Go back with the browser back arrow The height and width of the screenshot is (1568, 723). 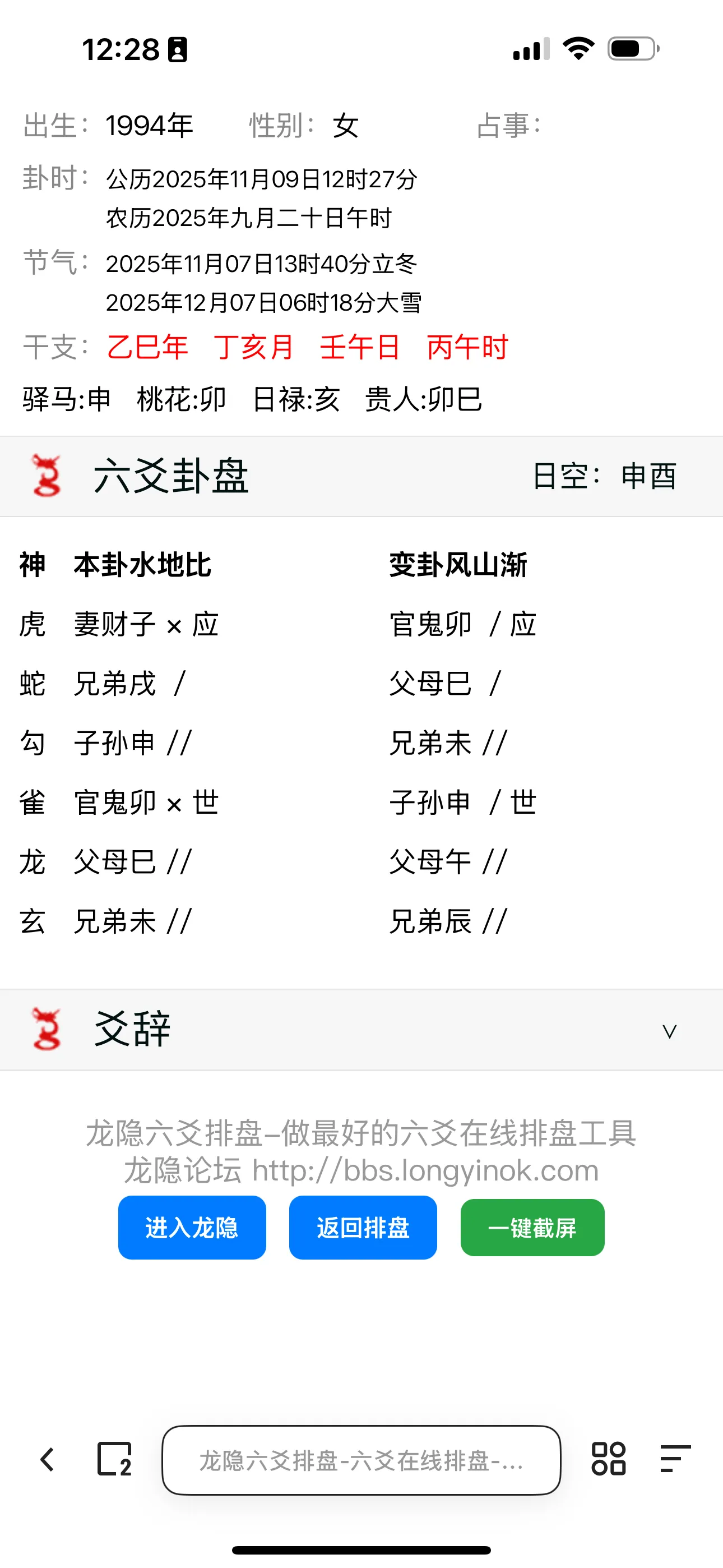pos(48,1460)
